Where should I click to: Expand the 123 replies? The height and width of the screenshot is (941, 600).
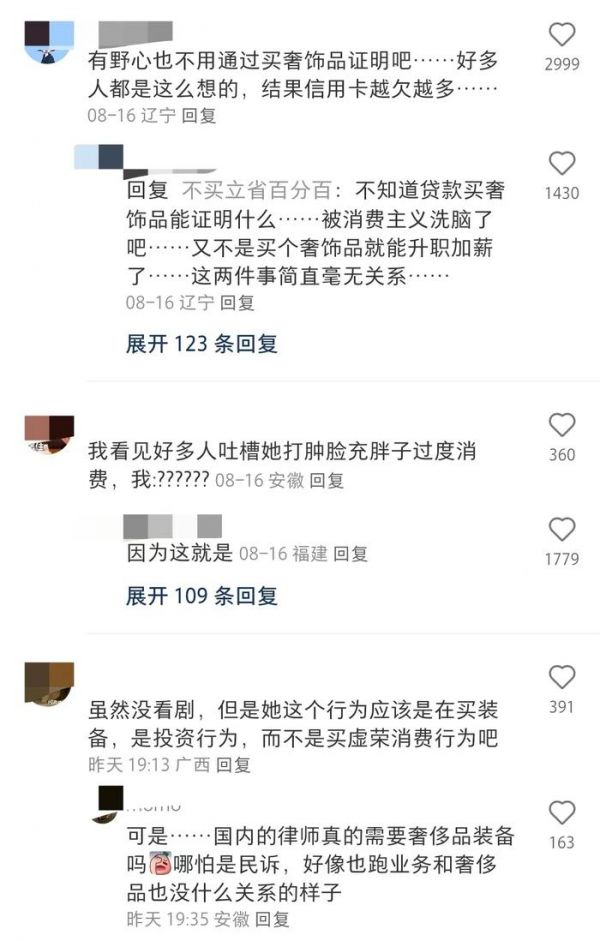pyautogui.click(x=201, y=344)
